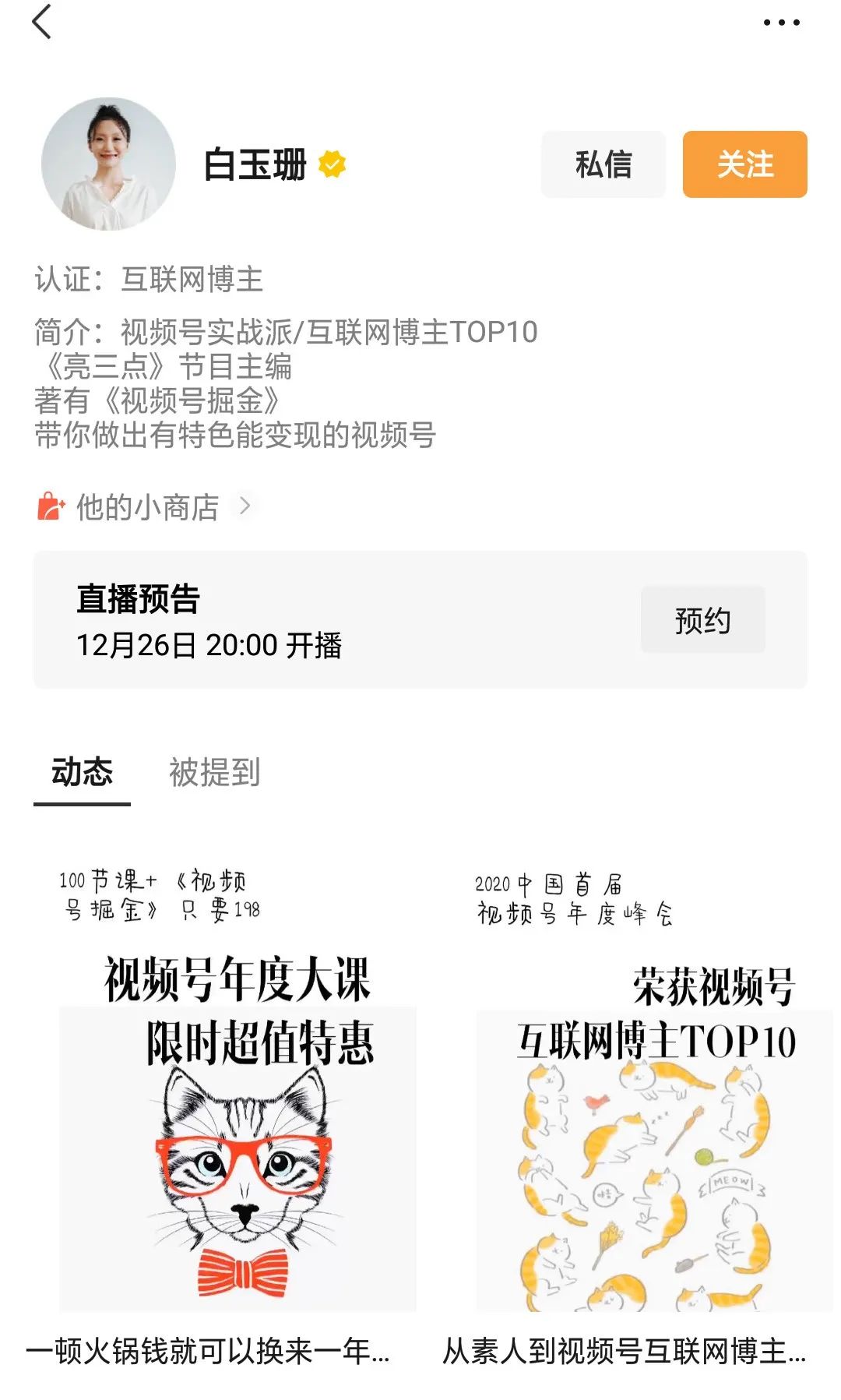Reserve the livestream with 预约
This screenshot has height=1400, width=841.
pyautogui.click(x=702, y=620)
